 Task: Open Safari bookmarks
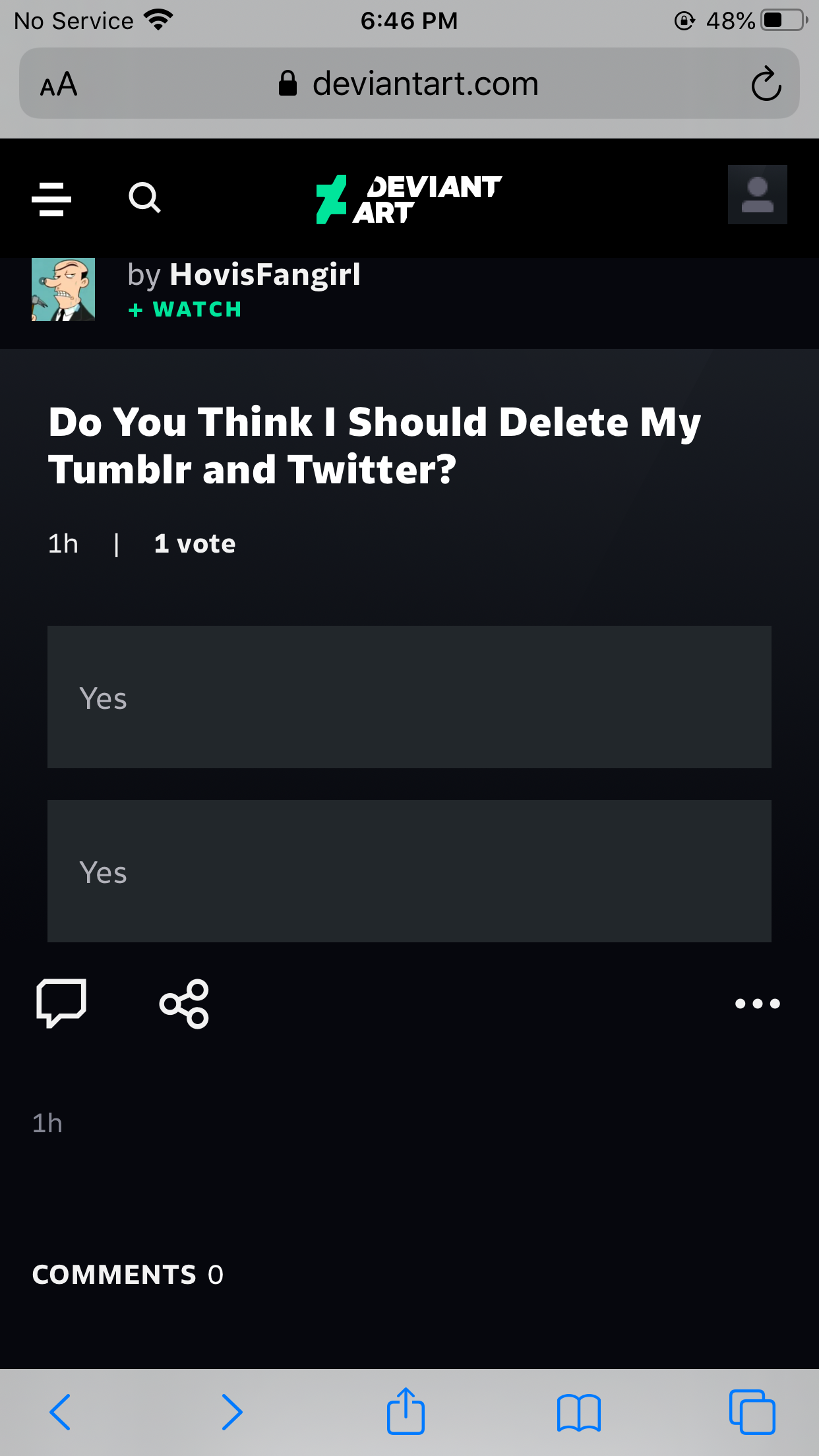pos(579,1412)
